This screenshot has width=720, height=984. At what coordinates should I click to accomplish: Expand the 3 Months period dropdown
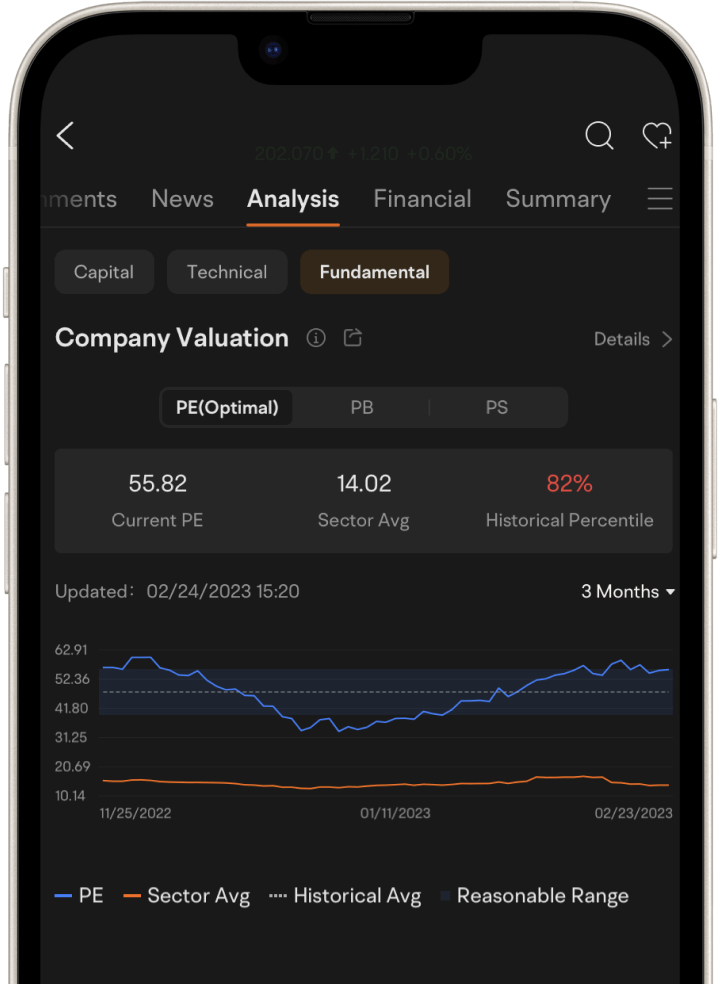coord(628,592)
